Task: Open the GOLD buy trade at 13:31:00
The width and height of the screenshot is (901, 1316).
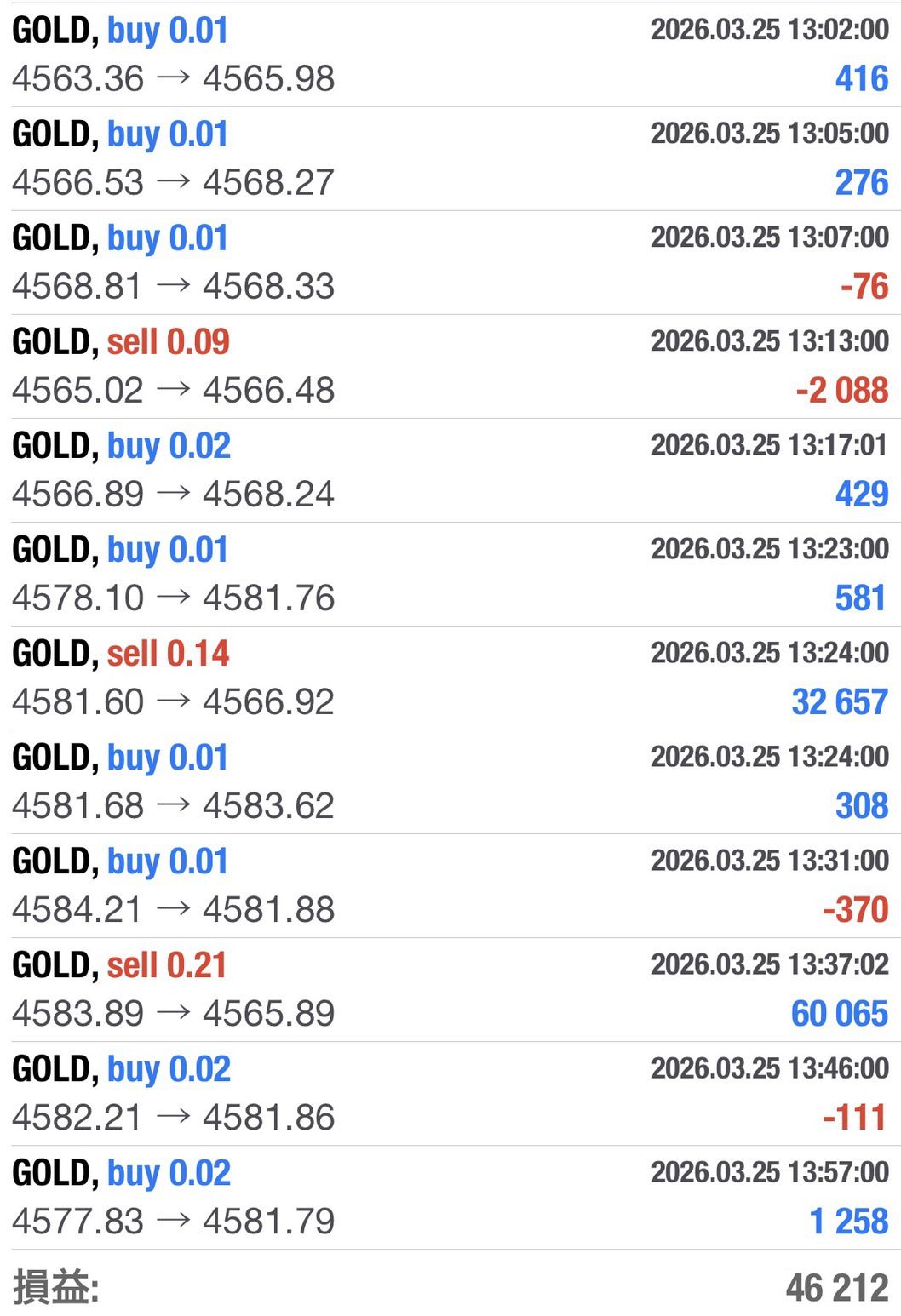Action: 450,885
